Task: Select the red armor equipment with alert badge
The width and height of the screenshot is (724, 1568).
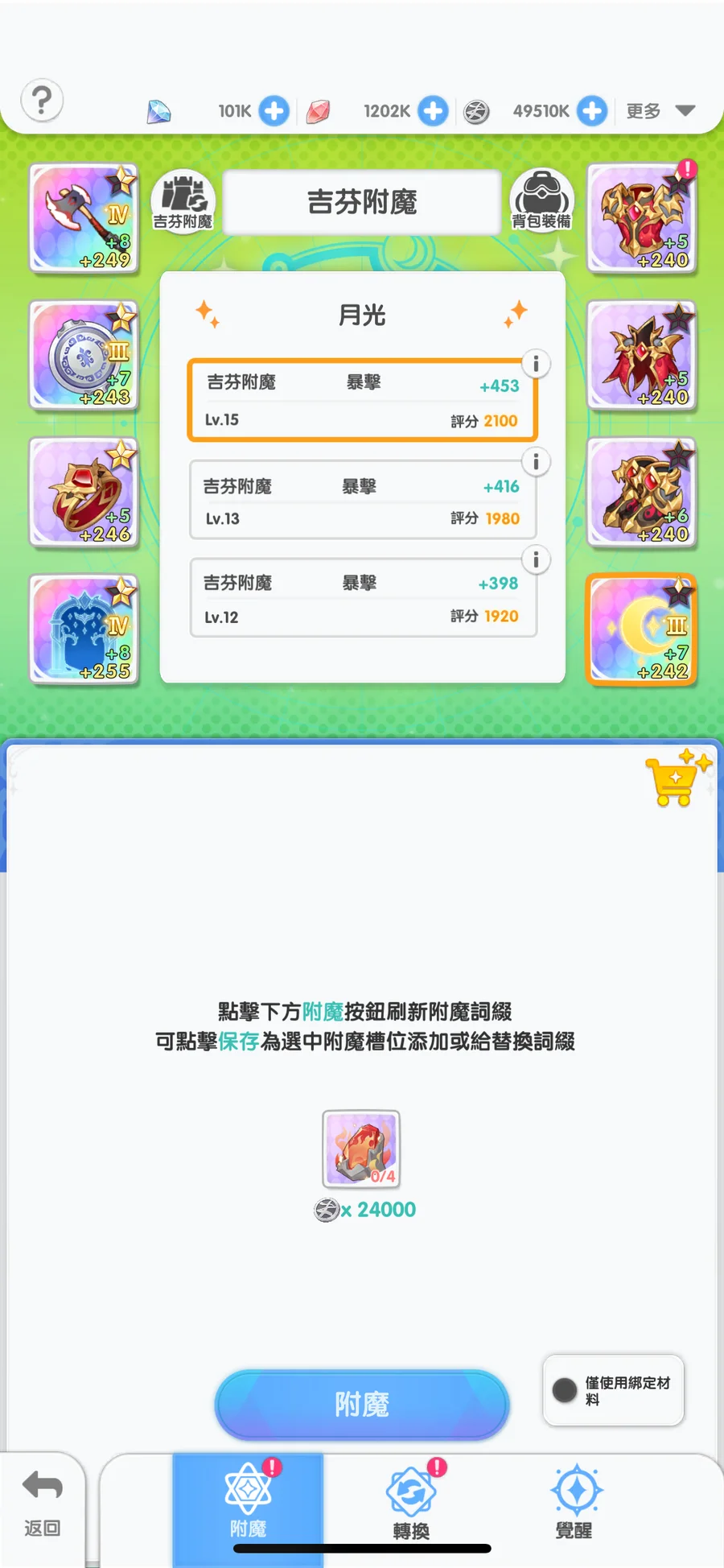Action: click(641, 218)
